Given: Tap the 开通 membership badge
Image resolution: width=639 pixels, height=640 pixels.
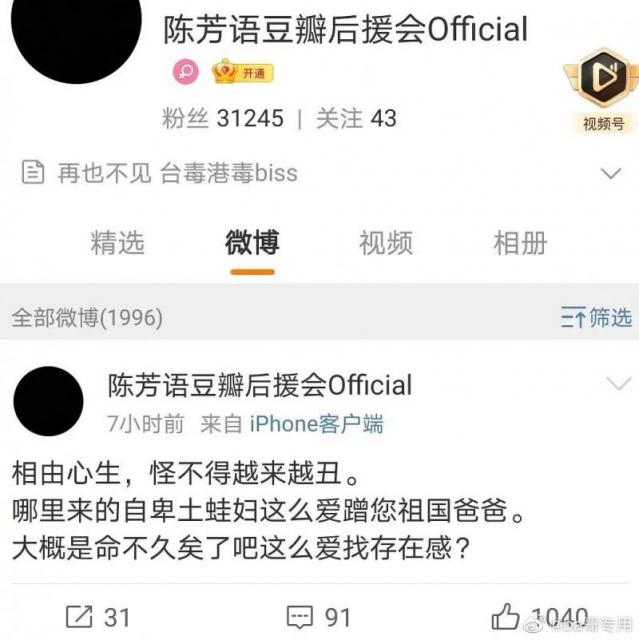Looking at the screenshot, I should [x=244, y=73].
